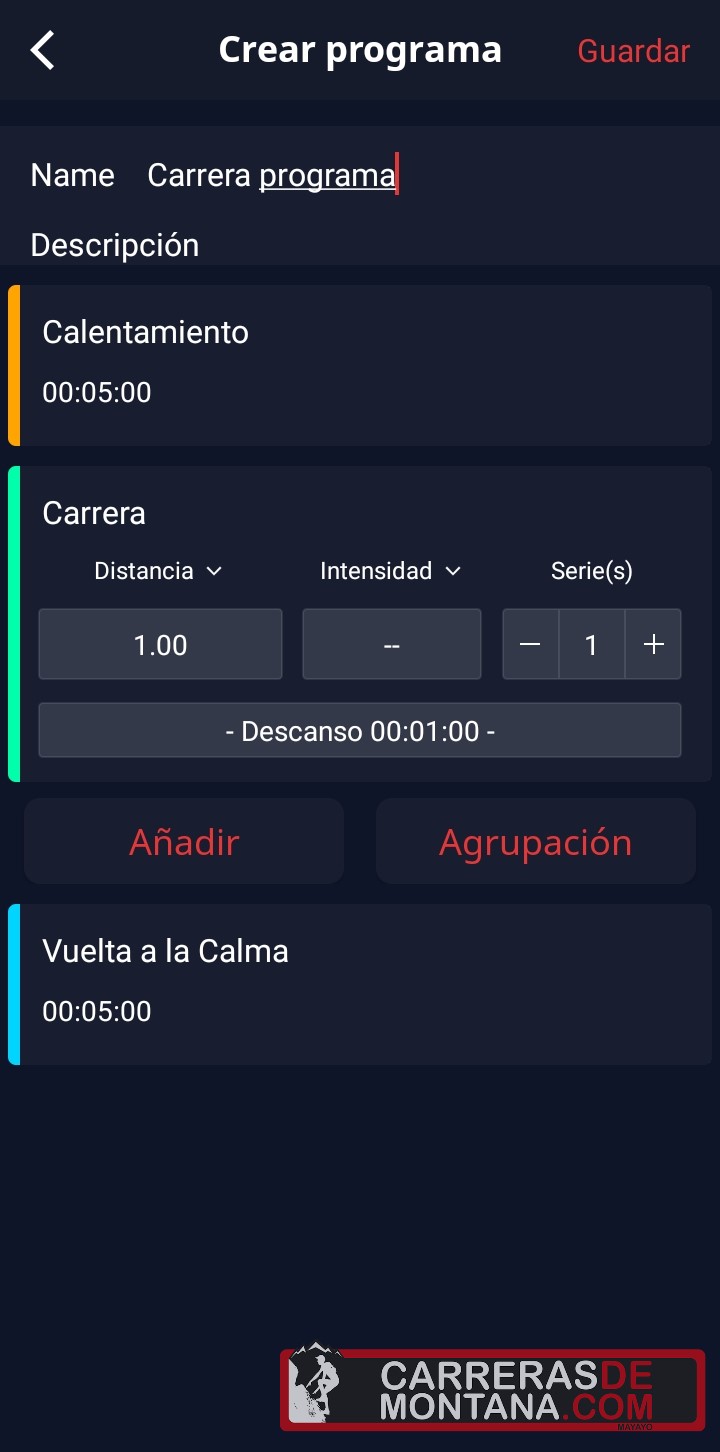Image resolution: width=720 pixels, height=1452 pixels.
Task: Expand the Intensidad dropdown
Action: (x=390, y=571)
